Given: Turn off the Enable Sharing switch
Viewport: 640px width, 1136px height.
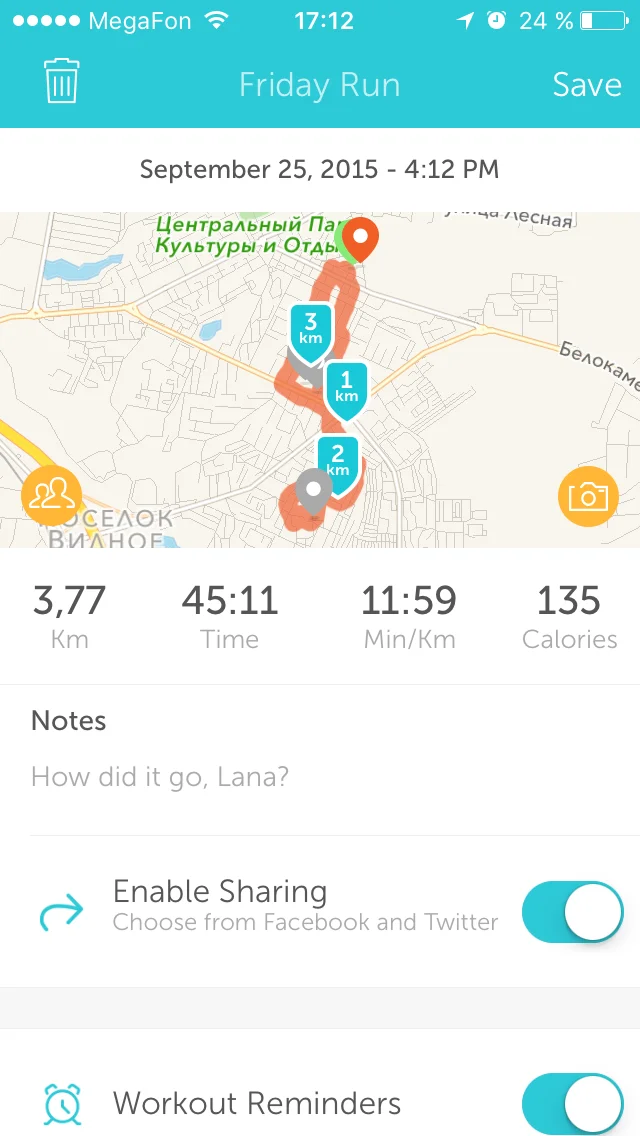Looking at the screenshot, I should [572, 911].
